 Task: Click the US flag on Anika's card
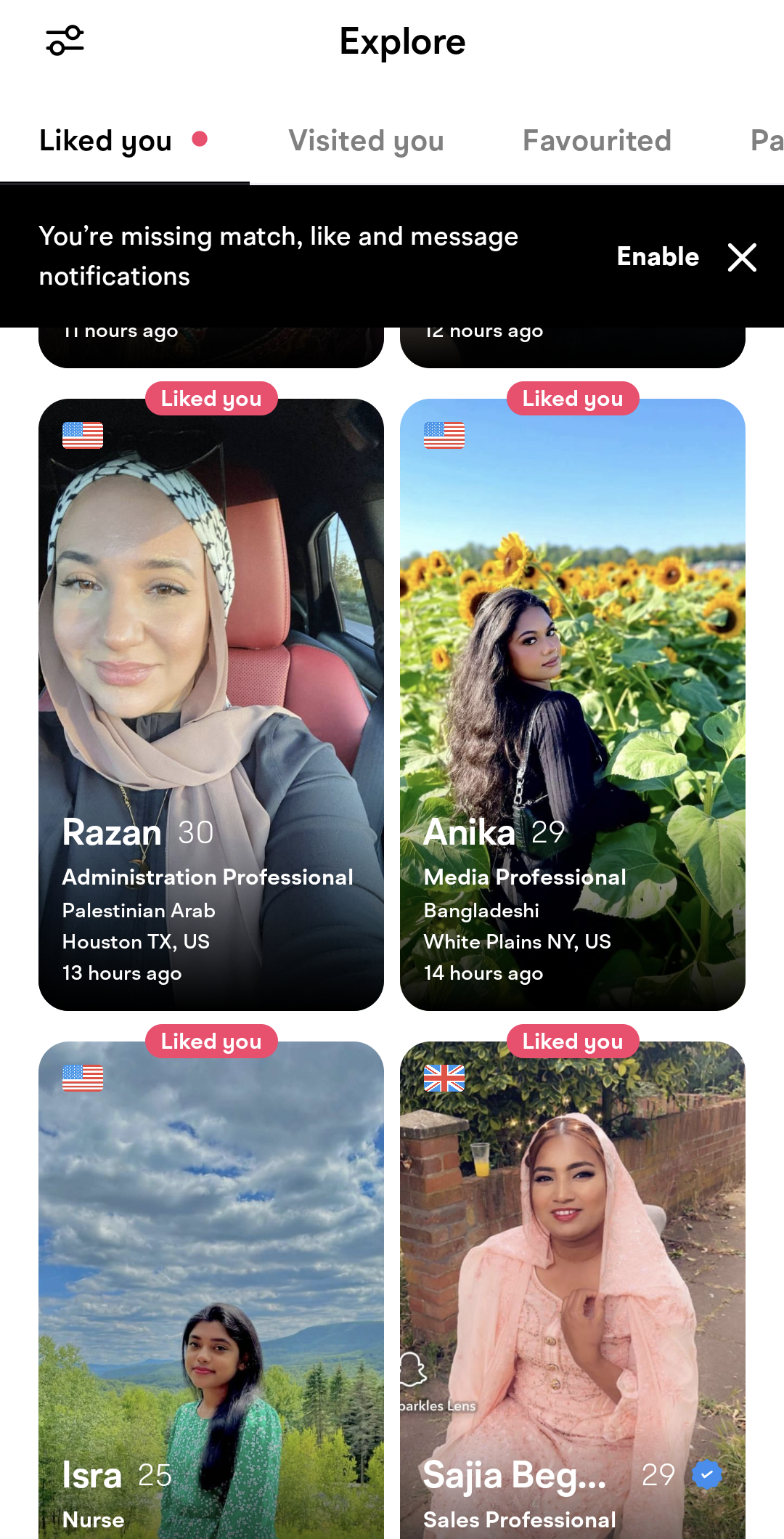tap(444, 436)
